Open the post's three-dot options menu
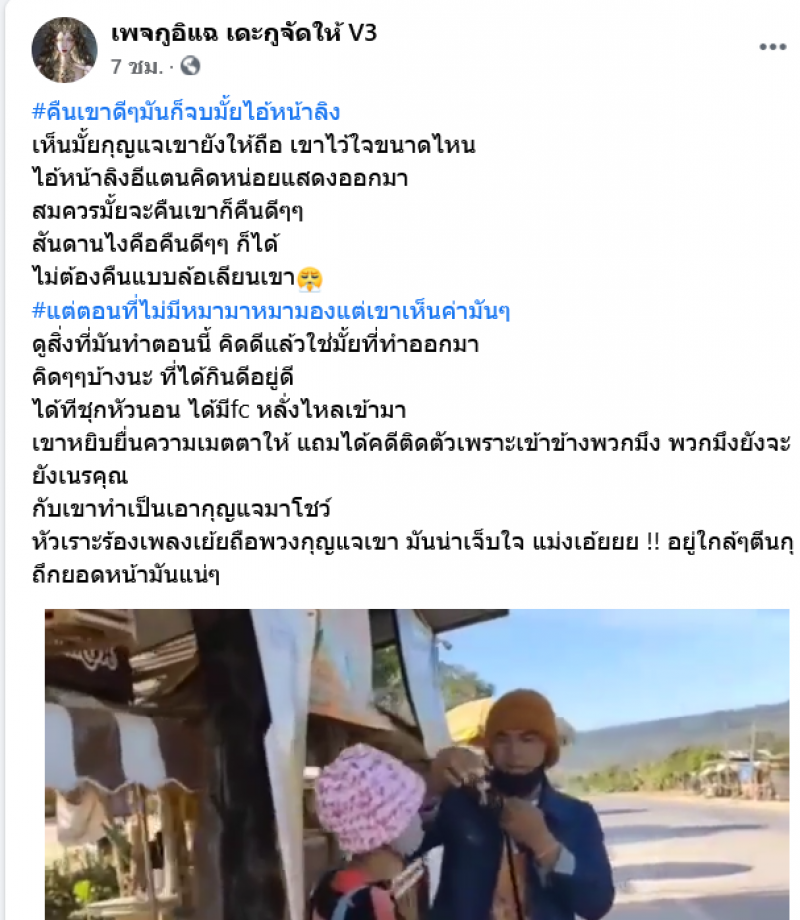Image resolution: width=800 pixels, height=920 pixels. 771,47
